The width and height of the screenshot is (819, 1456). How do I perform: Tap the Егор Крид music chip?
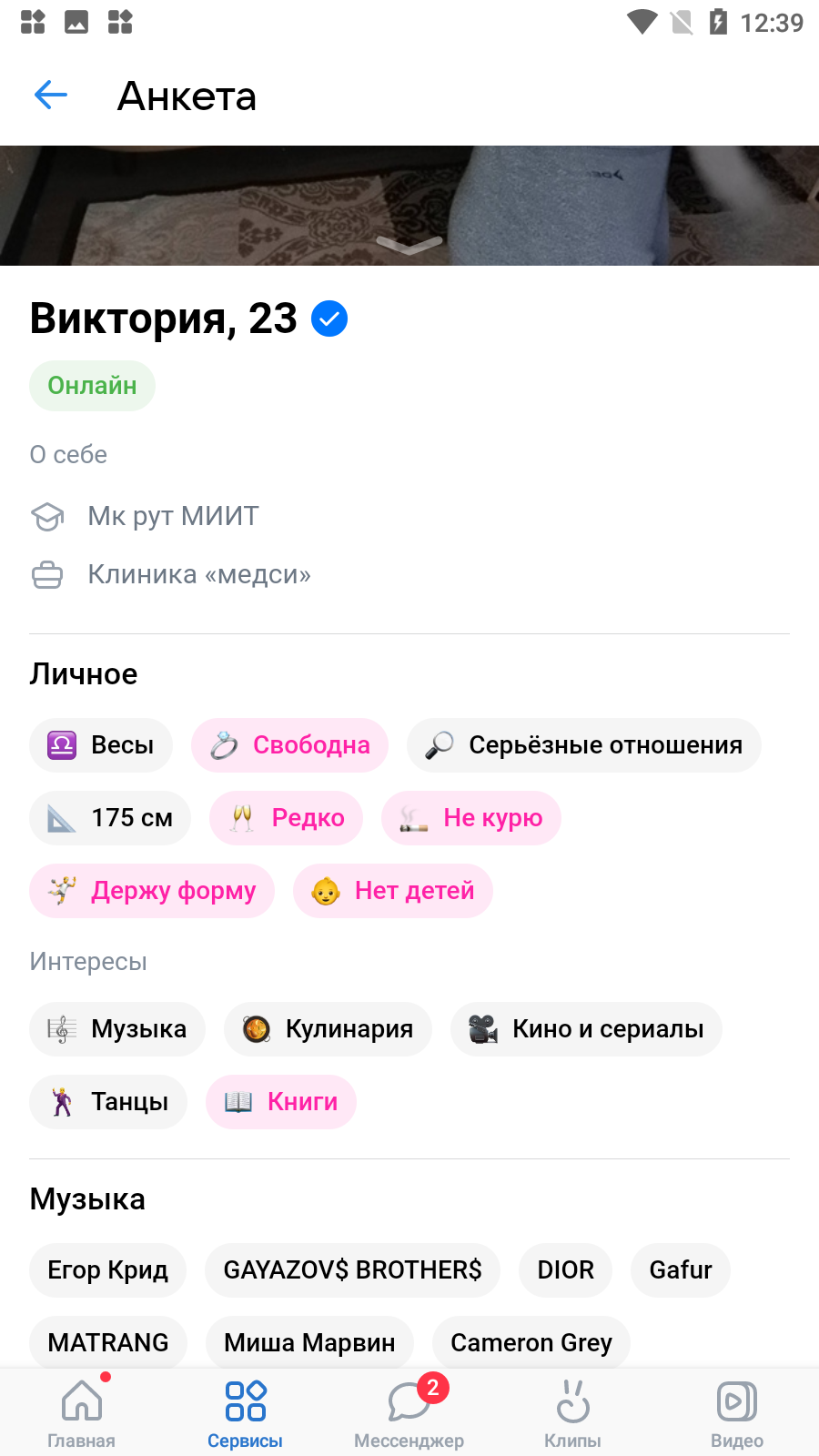tap(107, 1269)
